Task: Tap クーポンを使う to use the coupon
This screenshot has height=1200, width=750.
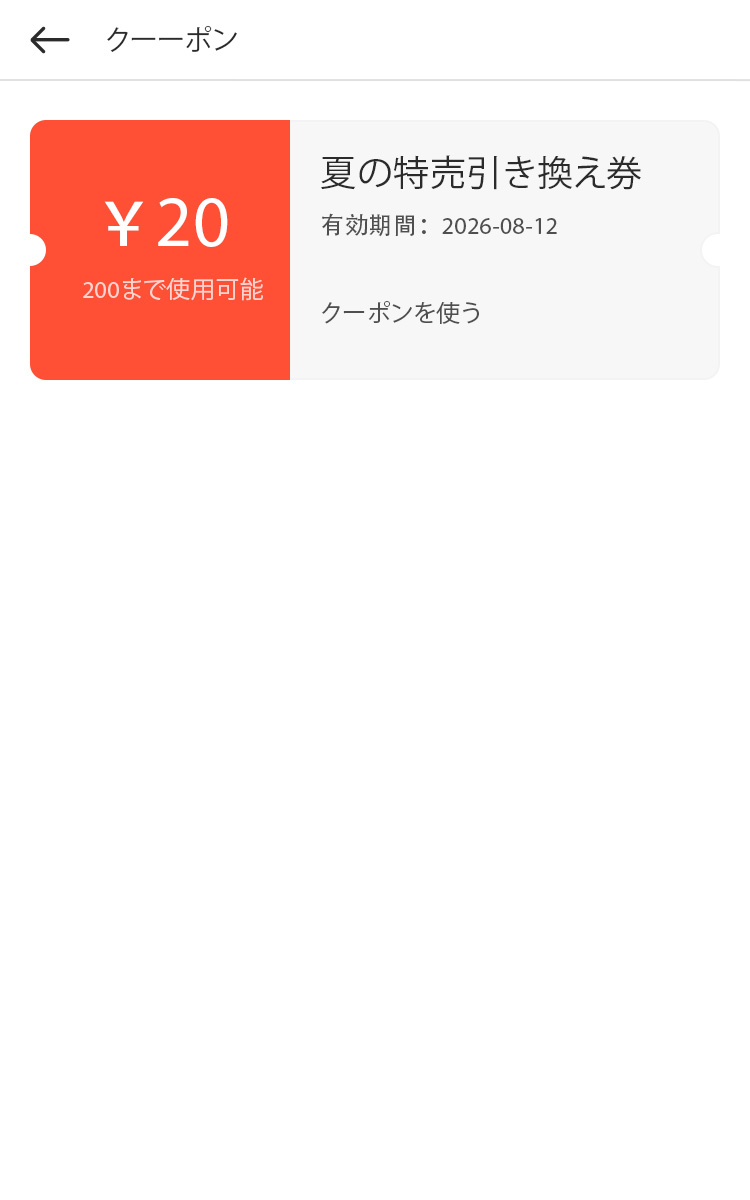Action: point(401,312)
